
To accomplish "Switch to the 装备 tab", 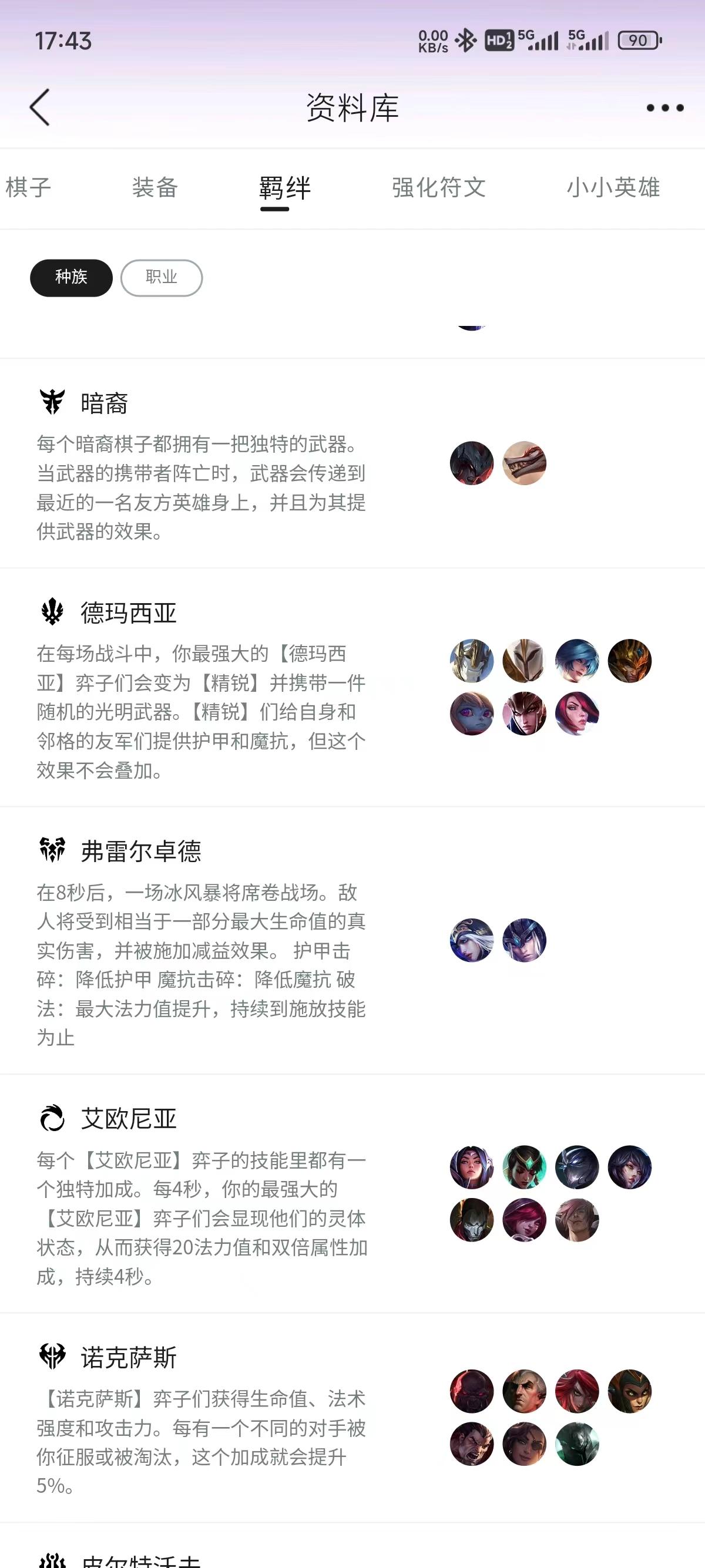I will point(155,187).
